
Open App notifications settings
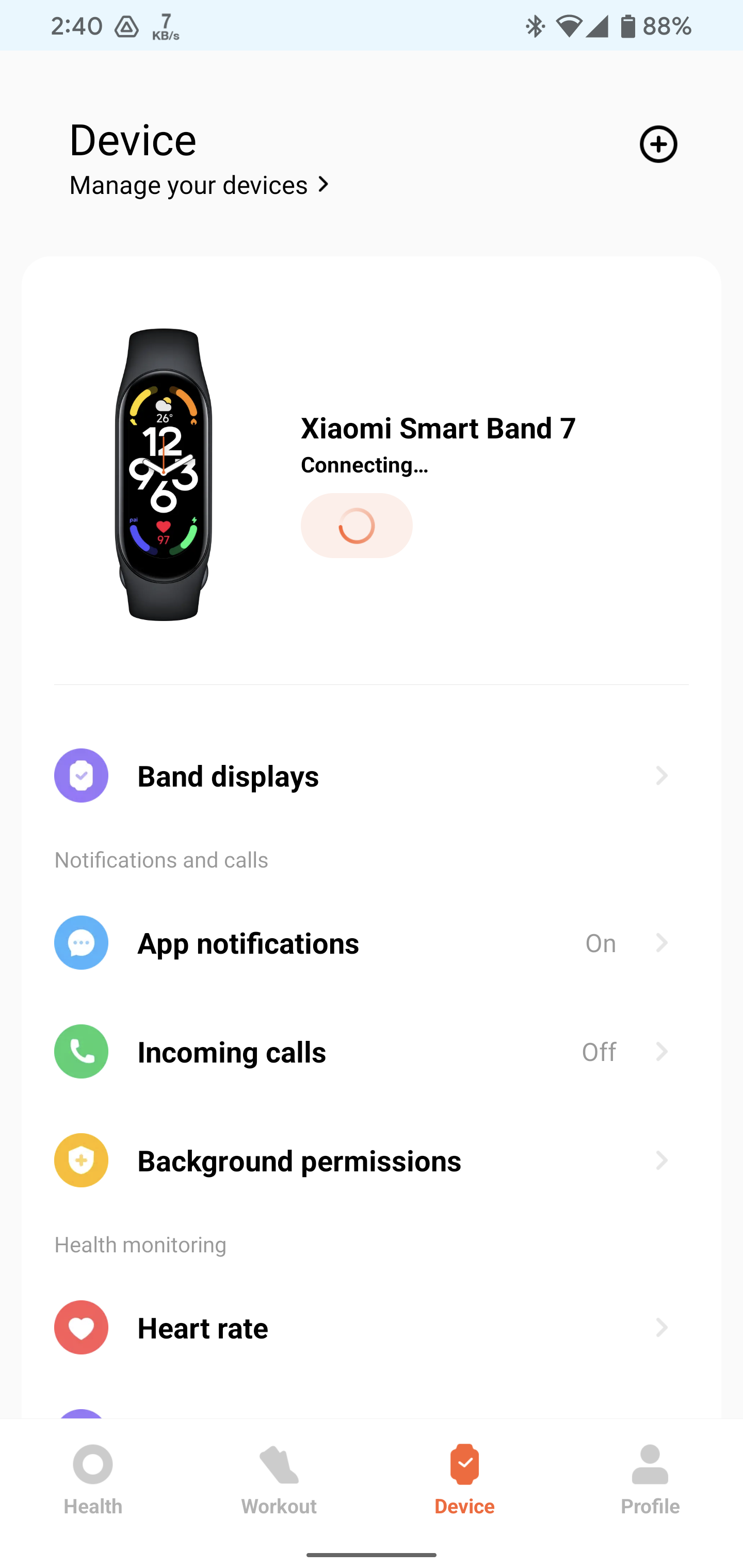372,943
